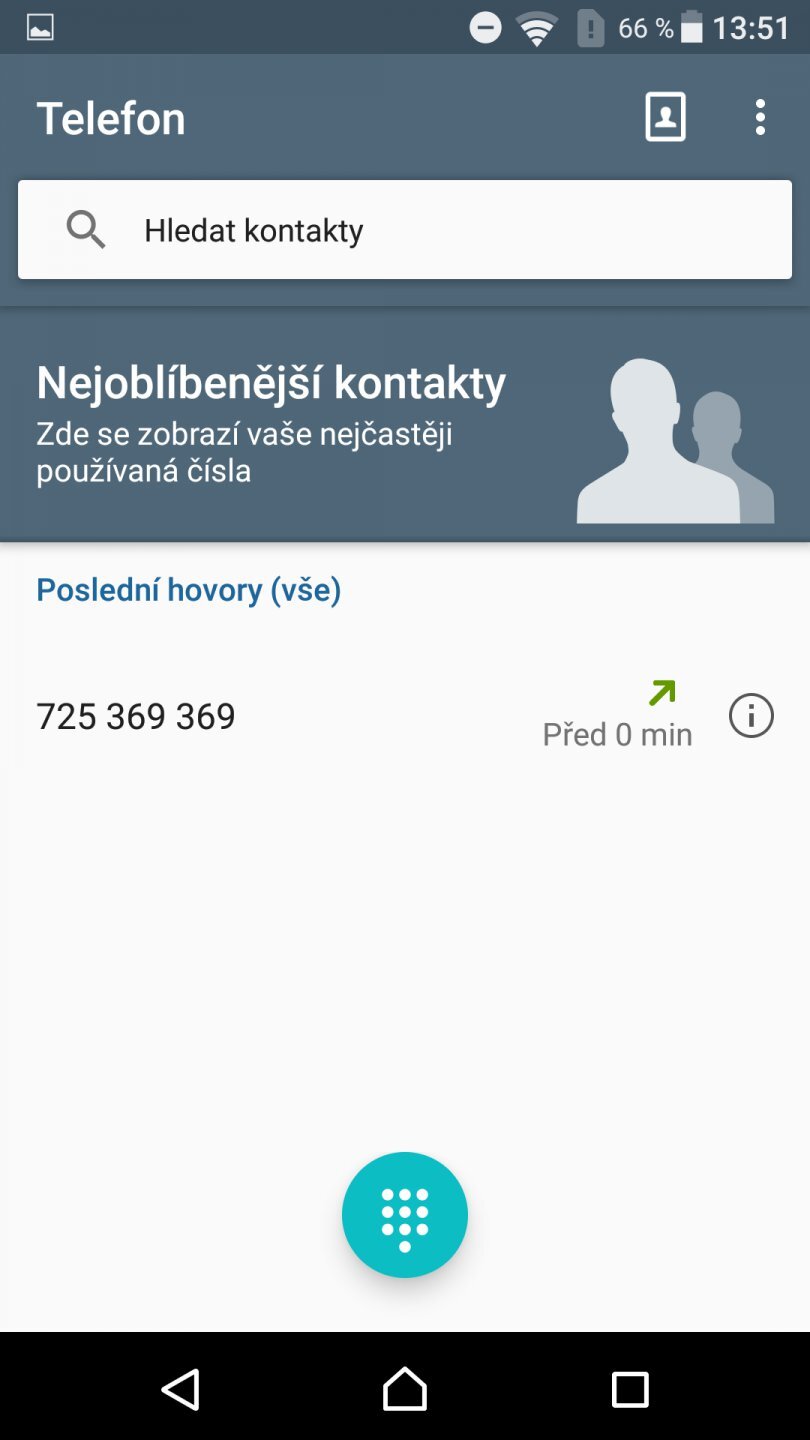Go back with the system back button
Image resolution: width=810 pixels, height=1440 pixels.
pyautogui.click(x=181, y=1389)
